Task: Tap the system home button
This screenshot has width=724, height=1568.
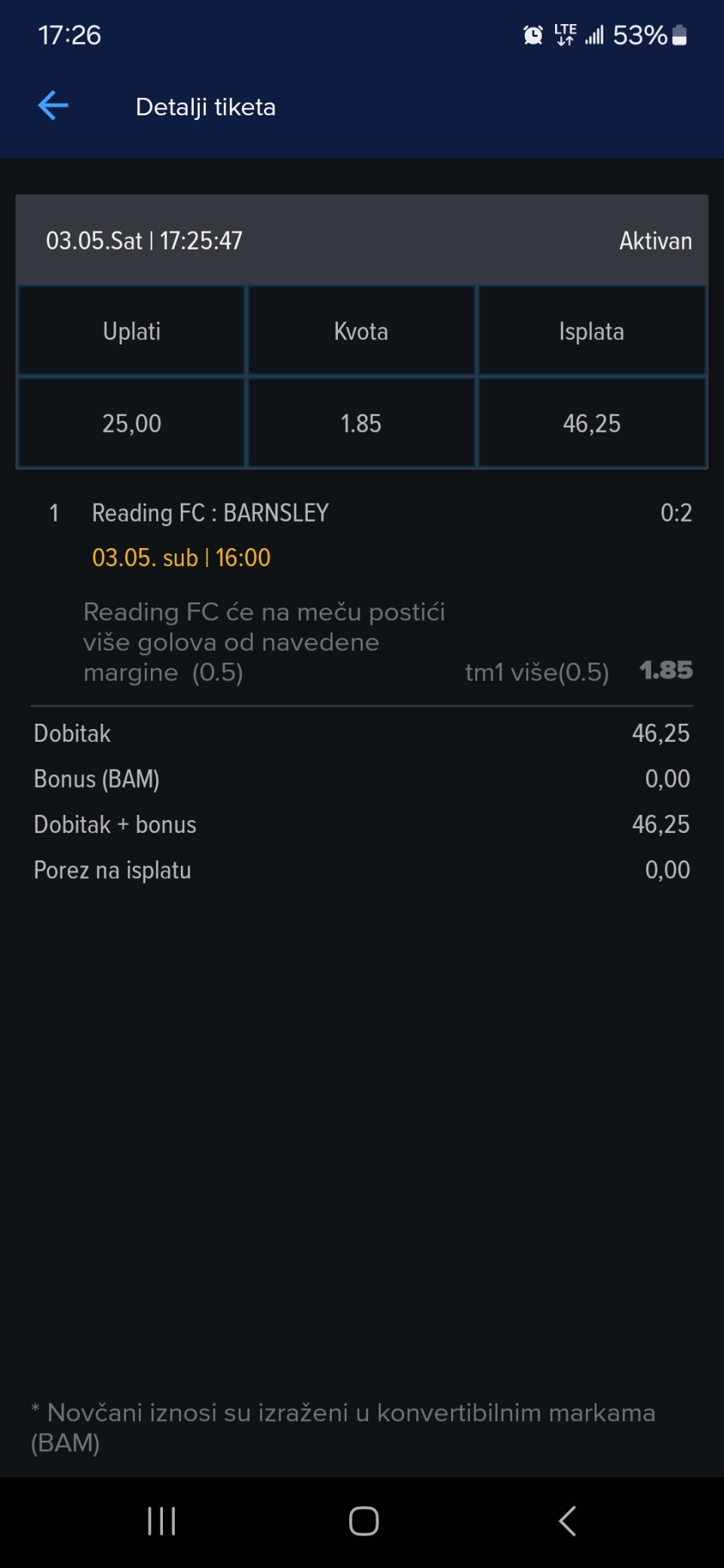Action: (364, 1521)
